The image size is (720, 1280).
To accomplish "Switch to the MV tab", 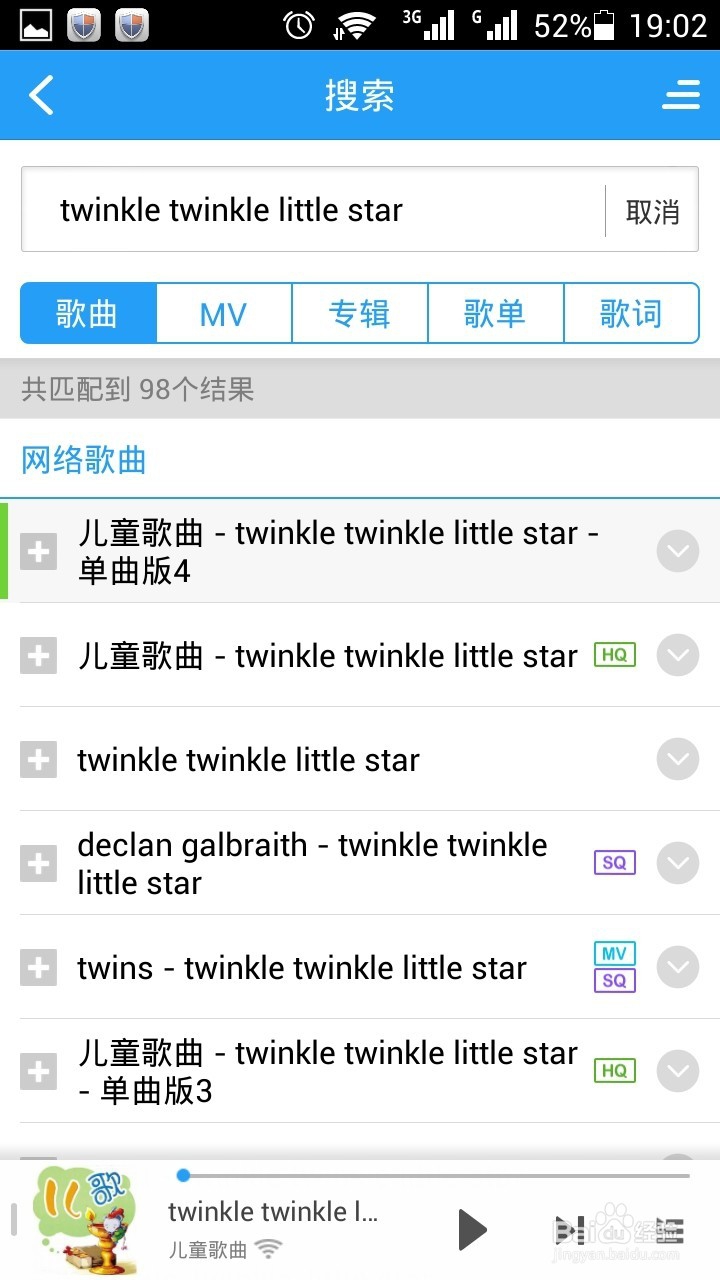I will coord(223,313).
